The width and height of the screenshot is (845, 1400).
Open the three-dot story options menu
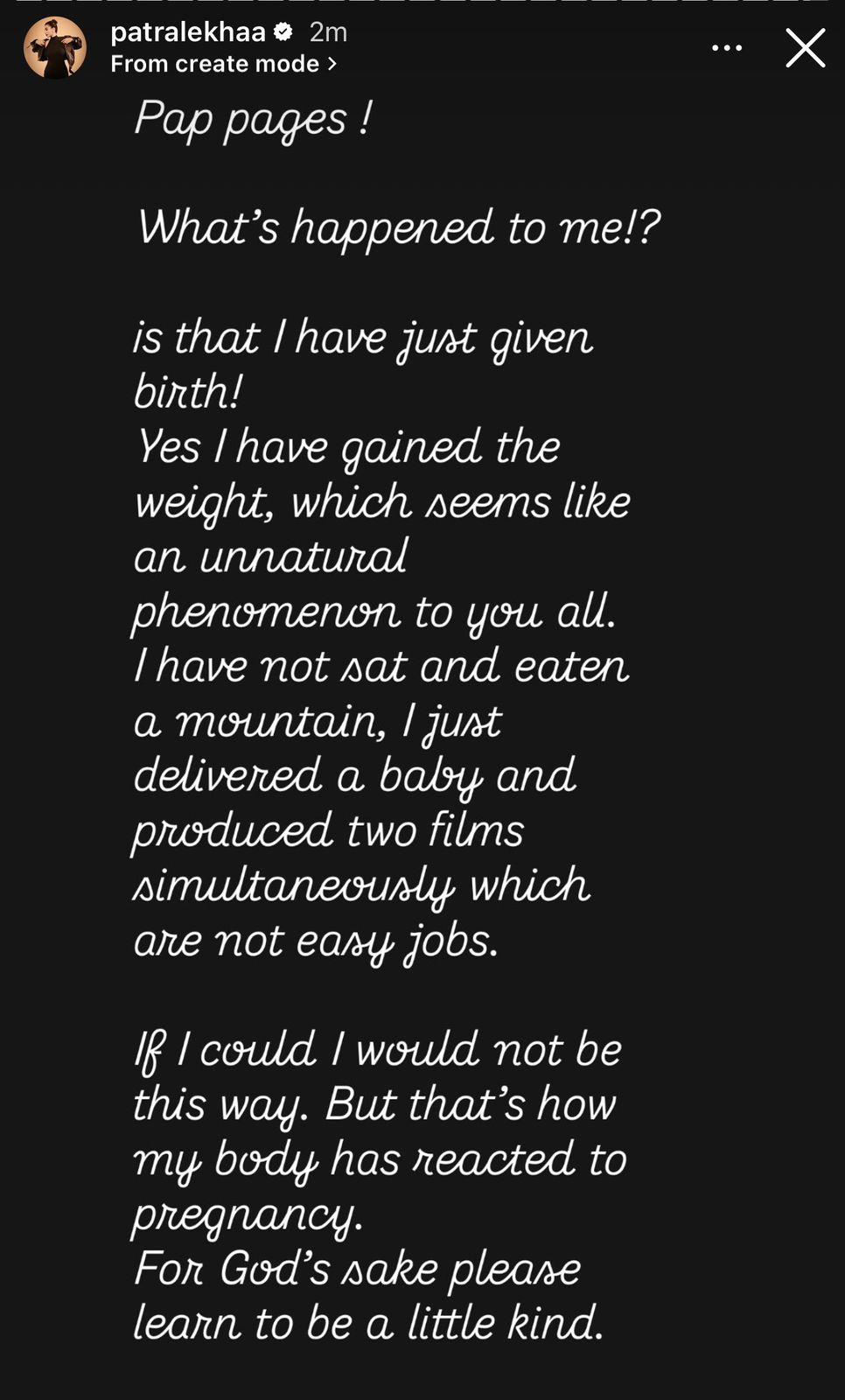727,49
